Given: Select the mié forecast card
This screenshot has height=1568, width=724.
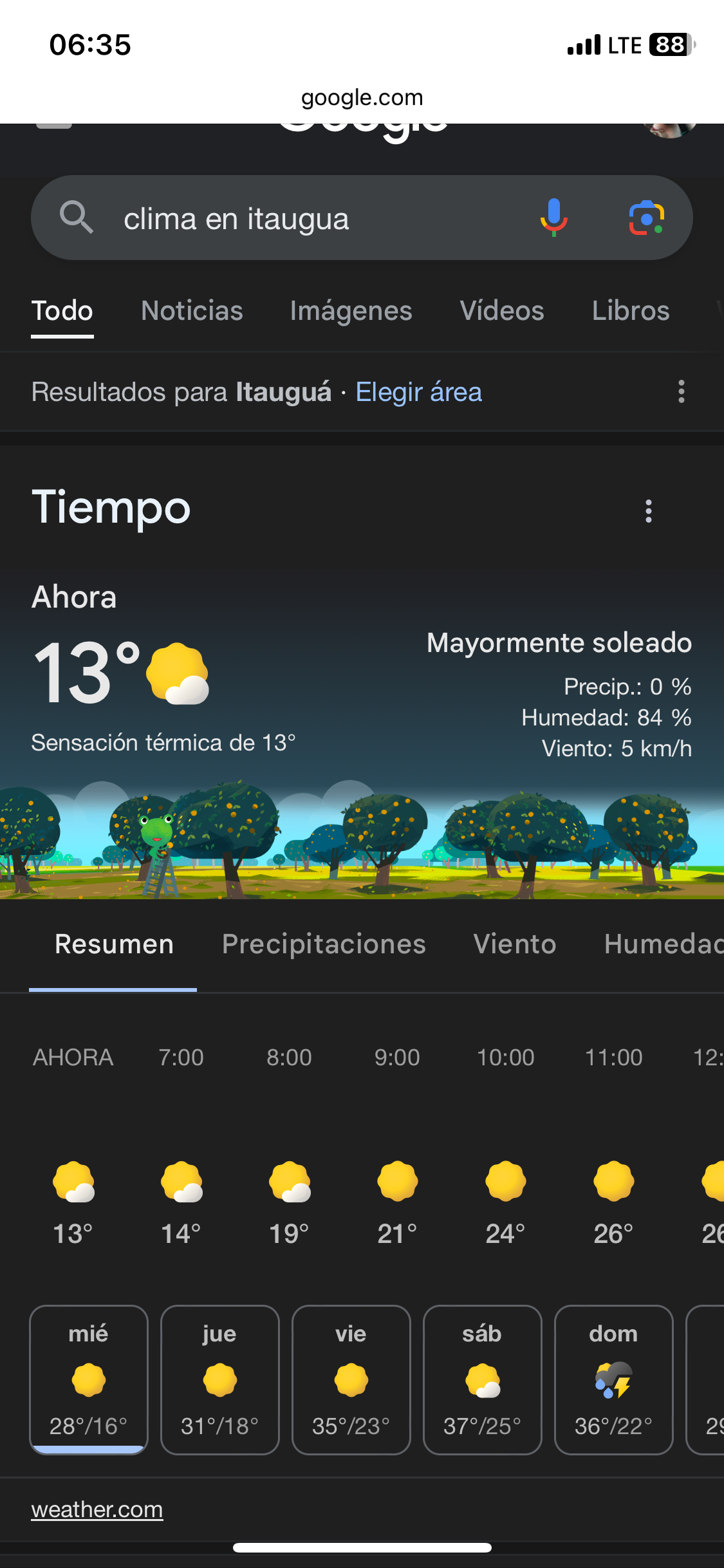Looking at the screenshot, I should pyautogui.click(x=89, y=1379).
